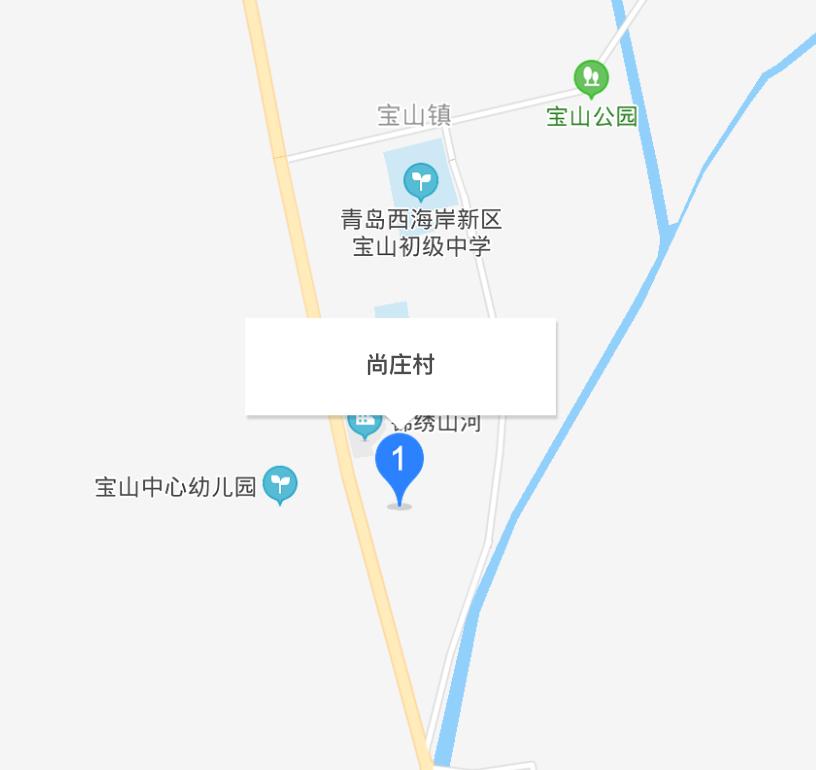816x770 pixels.
Task: Select the 宝山中心幼儿园 marker
Action: pyautogui.click(x=280, y=484)
